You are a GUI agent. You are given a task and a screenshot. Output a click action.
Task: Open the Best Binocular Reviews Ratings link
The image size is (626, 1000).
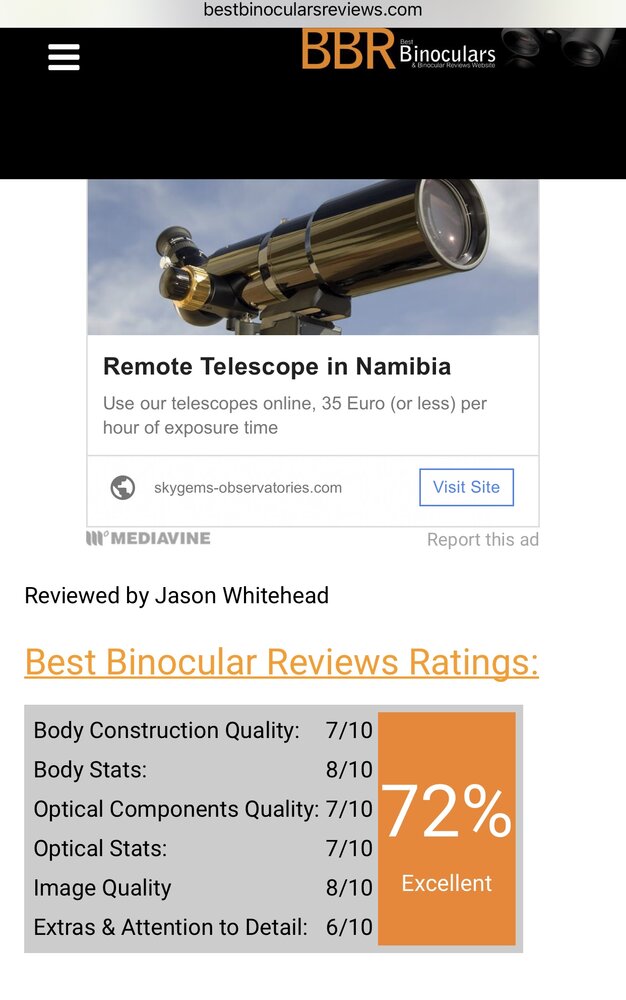281,662
